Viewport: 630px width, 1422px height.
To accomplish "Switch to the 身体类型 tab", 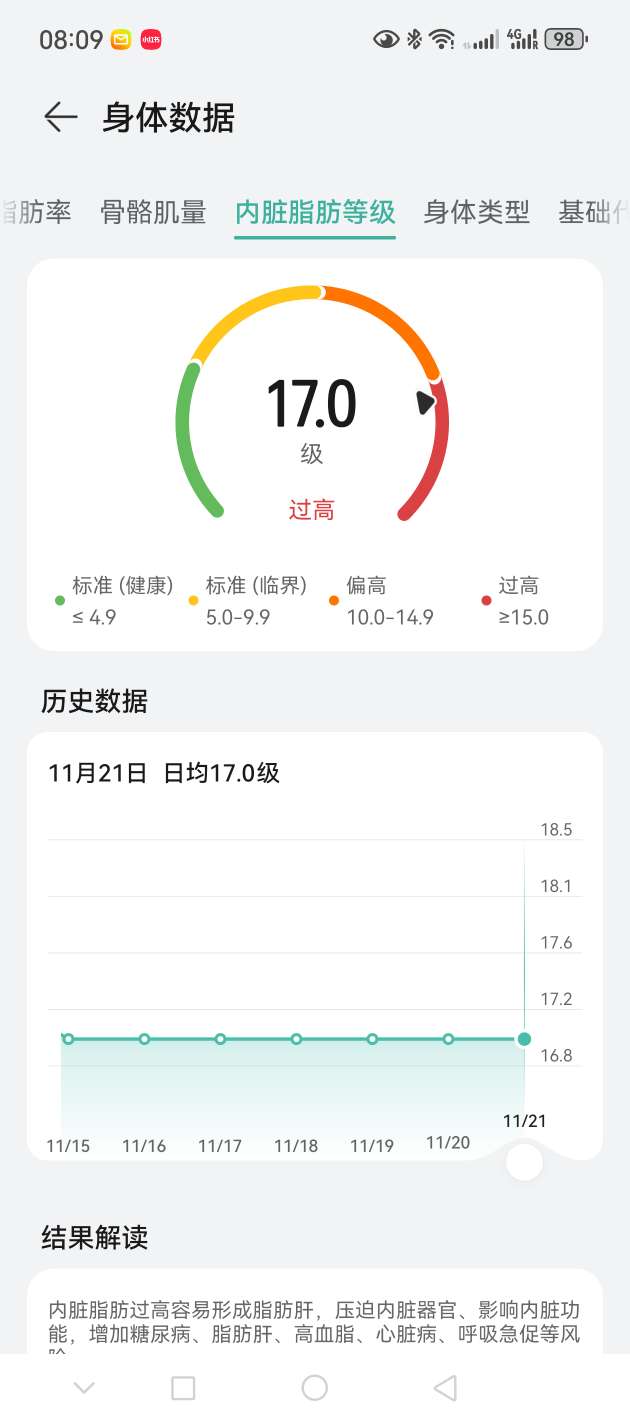I will [x=476, y=212].
